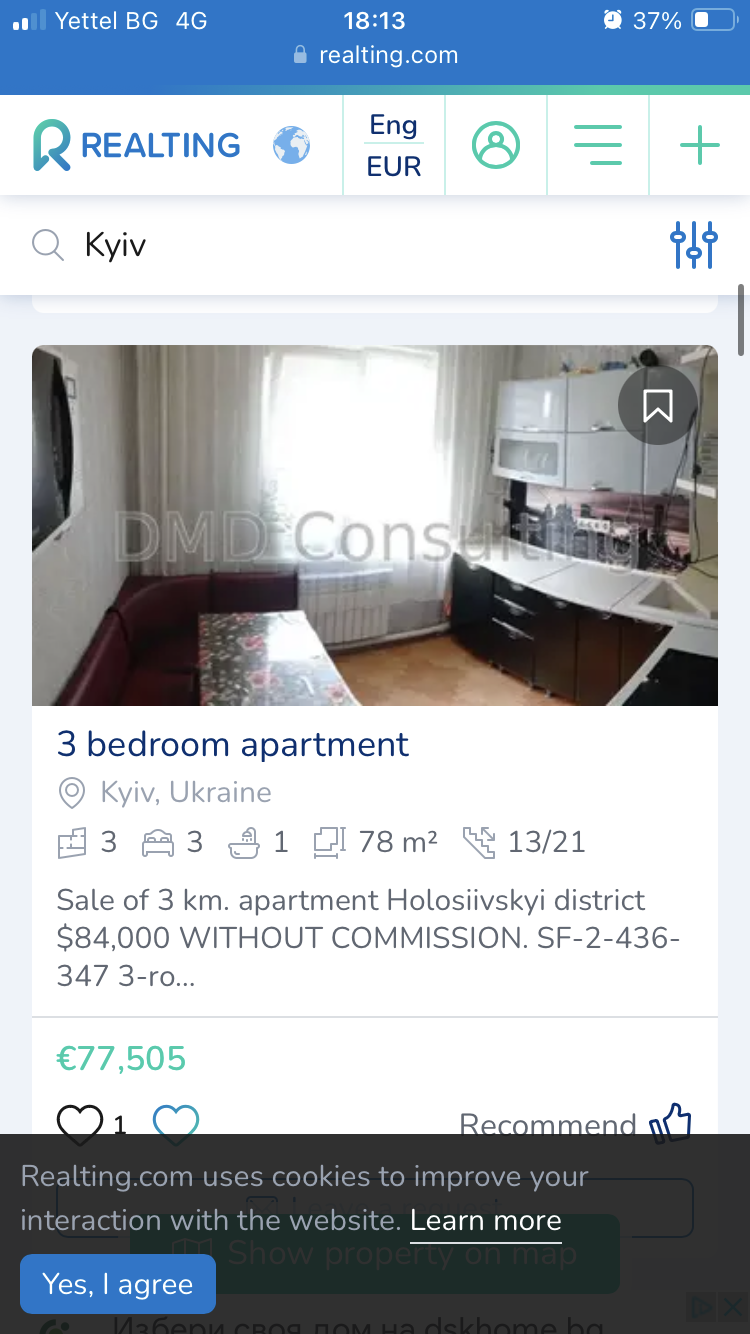
Task: Recommend this apartment with thumbs up
Action: tap(670, 1121)
